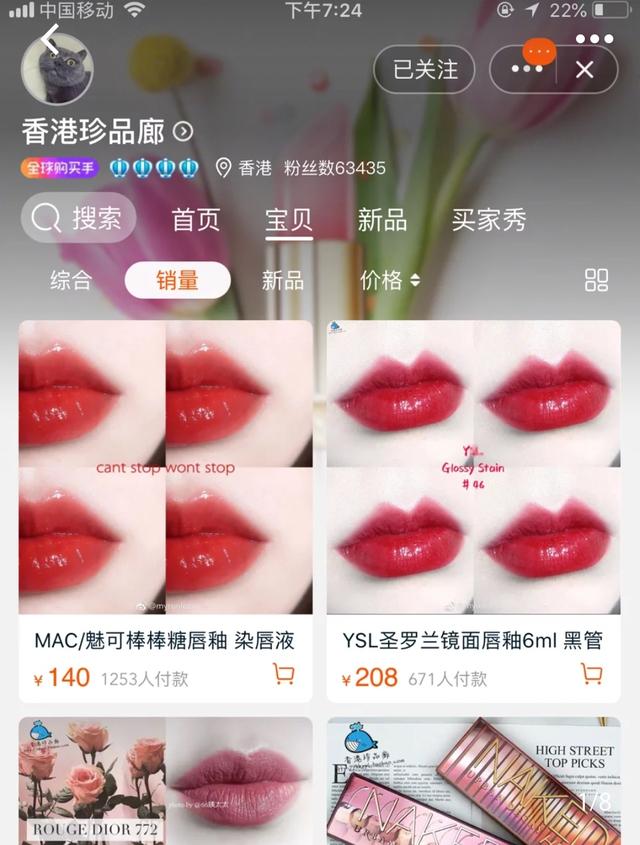640x845 pixels.
Task: Switch to the 新品 top tab
Action: tap(382, 220)
